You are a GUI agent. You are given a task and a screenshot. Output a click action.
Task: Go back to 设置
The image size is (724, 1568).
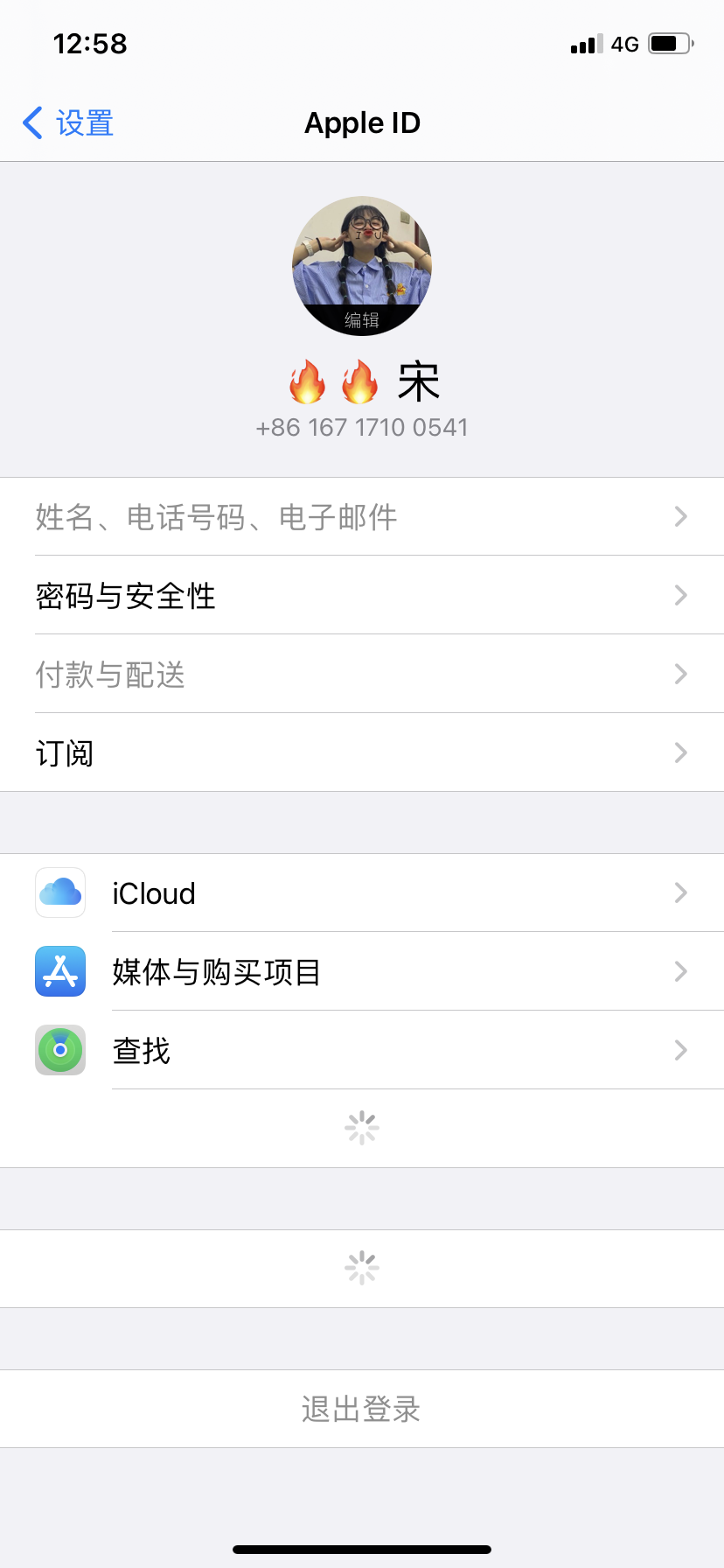click(68, 123)
